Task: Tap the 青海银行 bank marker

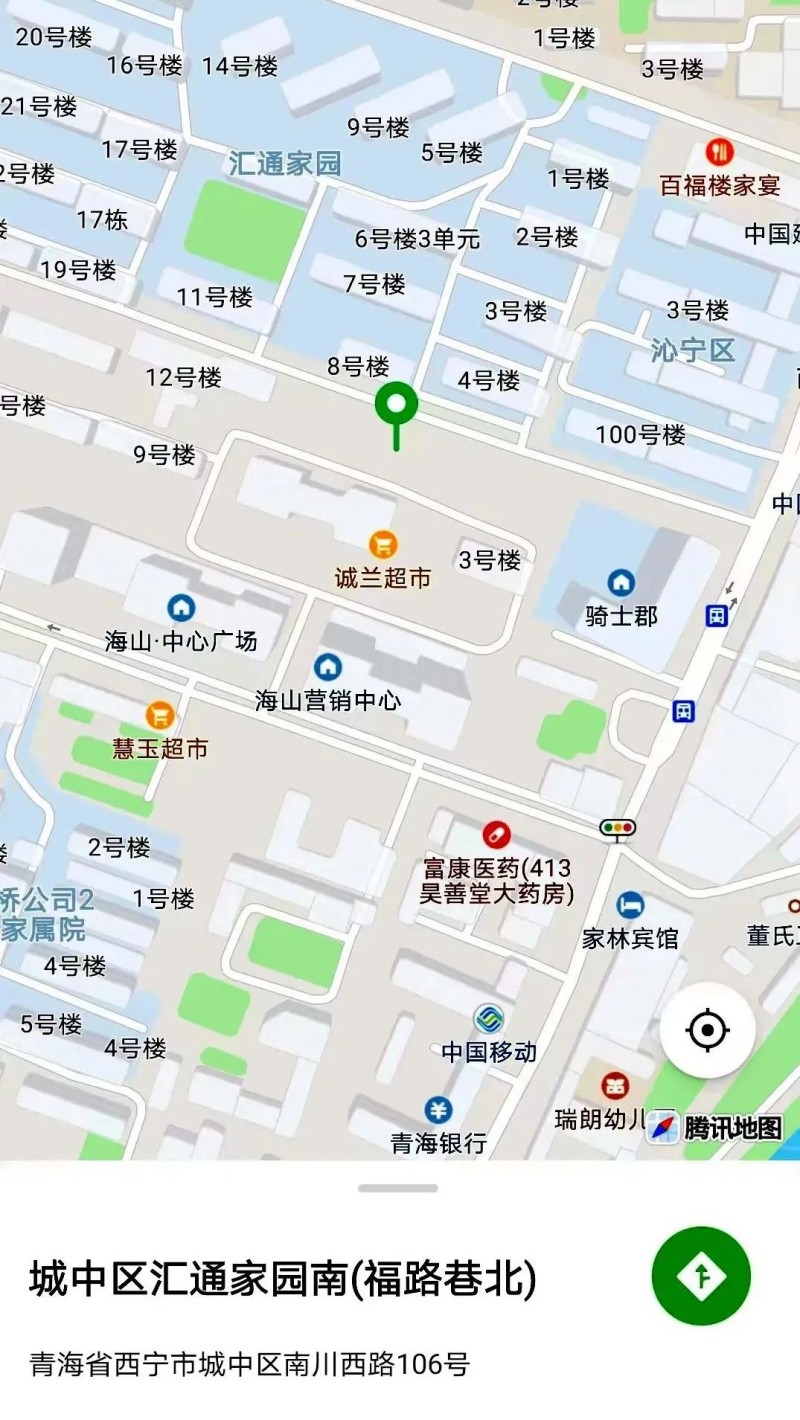Action: [x=438, y=1110]
